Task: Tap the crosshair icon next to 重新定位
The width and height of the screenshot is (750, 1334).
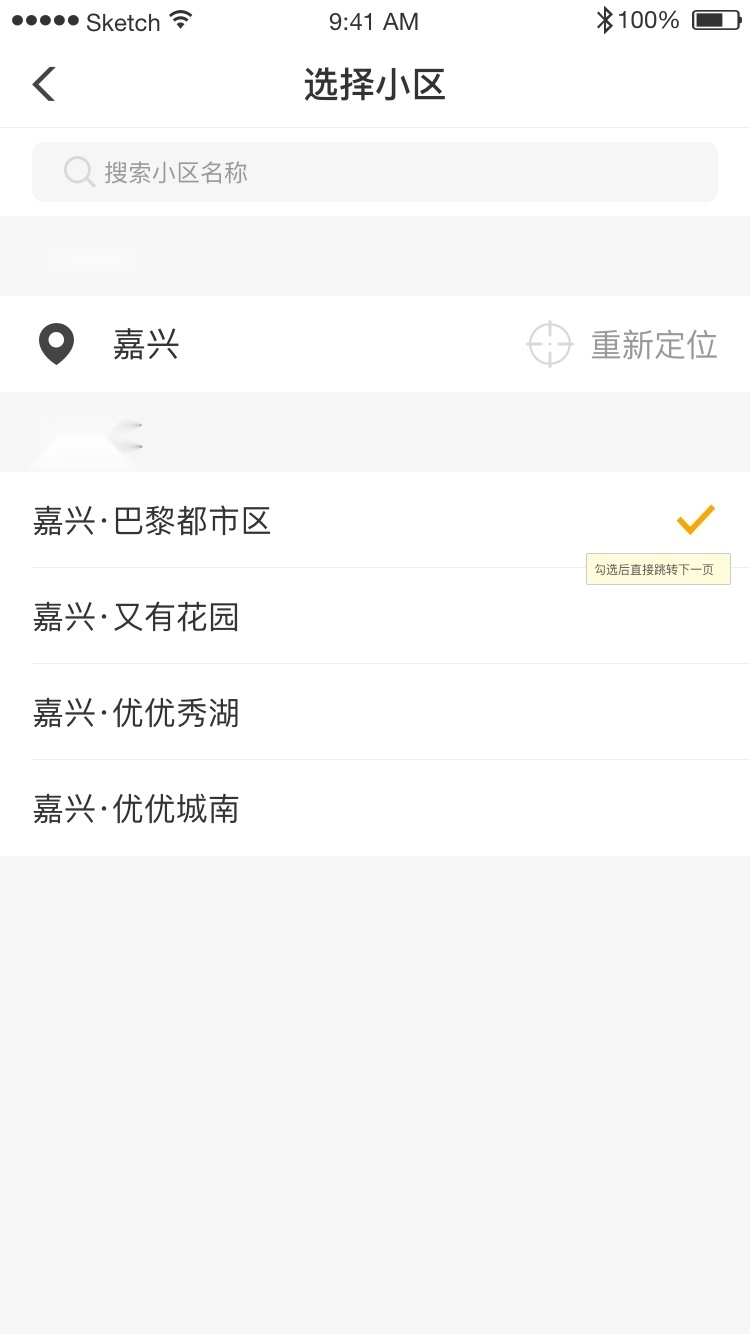Action: pyautogui.click(x=549, y=343)
